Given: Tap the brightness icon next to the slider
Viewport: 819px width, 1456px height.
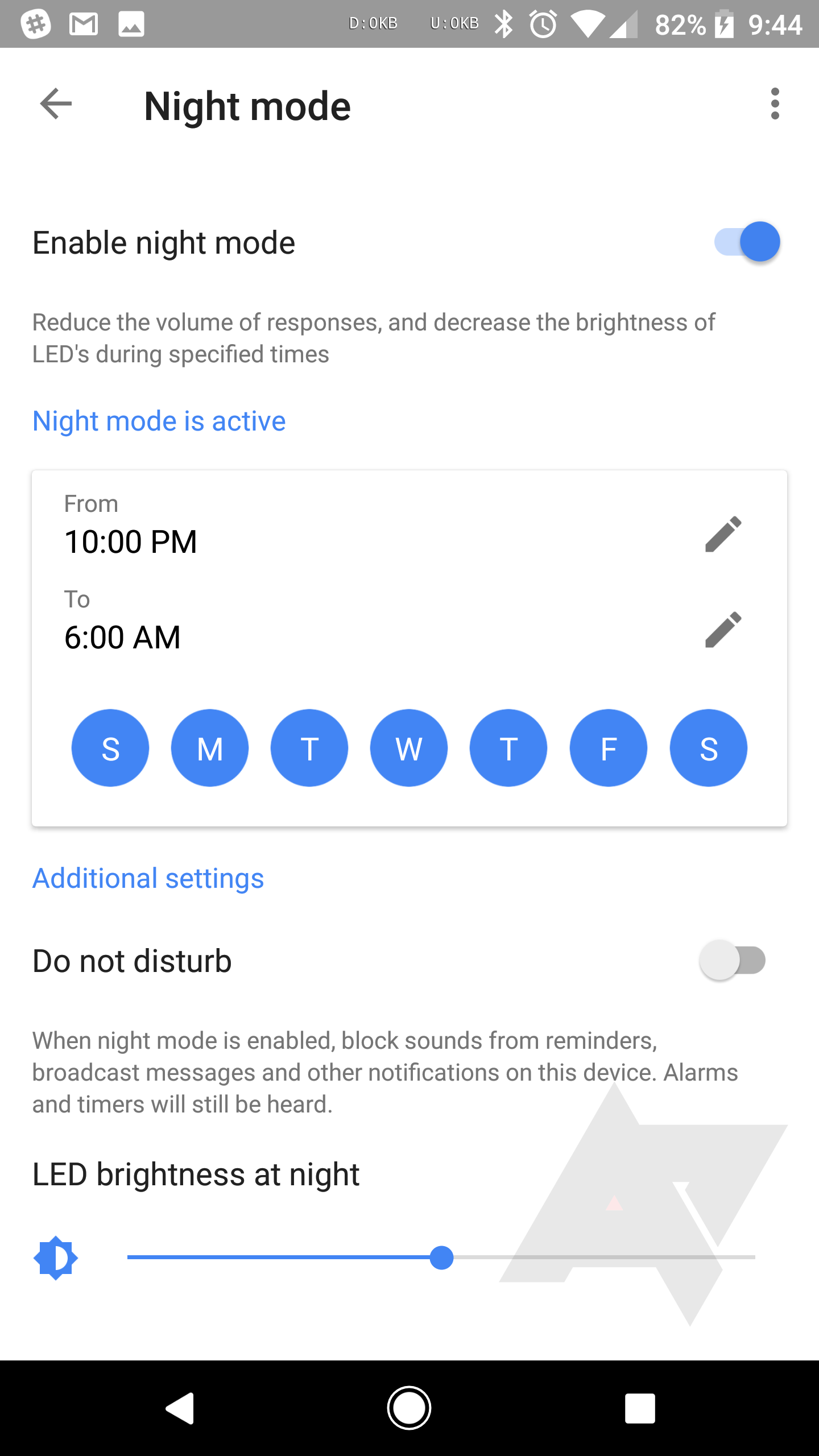Looking at the screenshot, I should pyautogui.click(x=55, y=1257).
